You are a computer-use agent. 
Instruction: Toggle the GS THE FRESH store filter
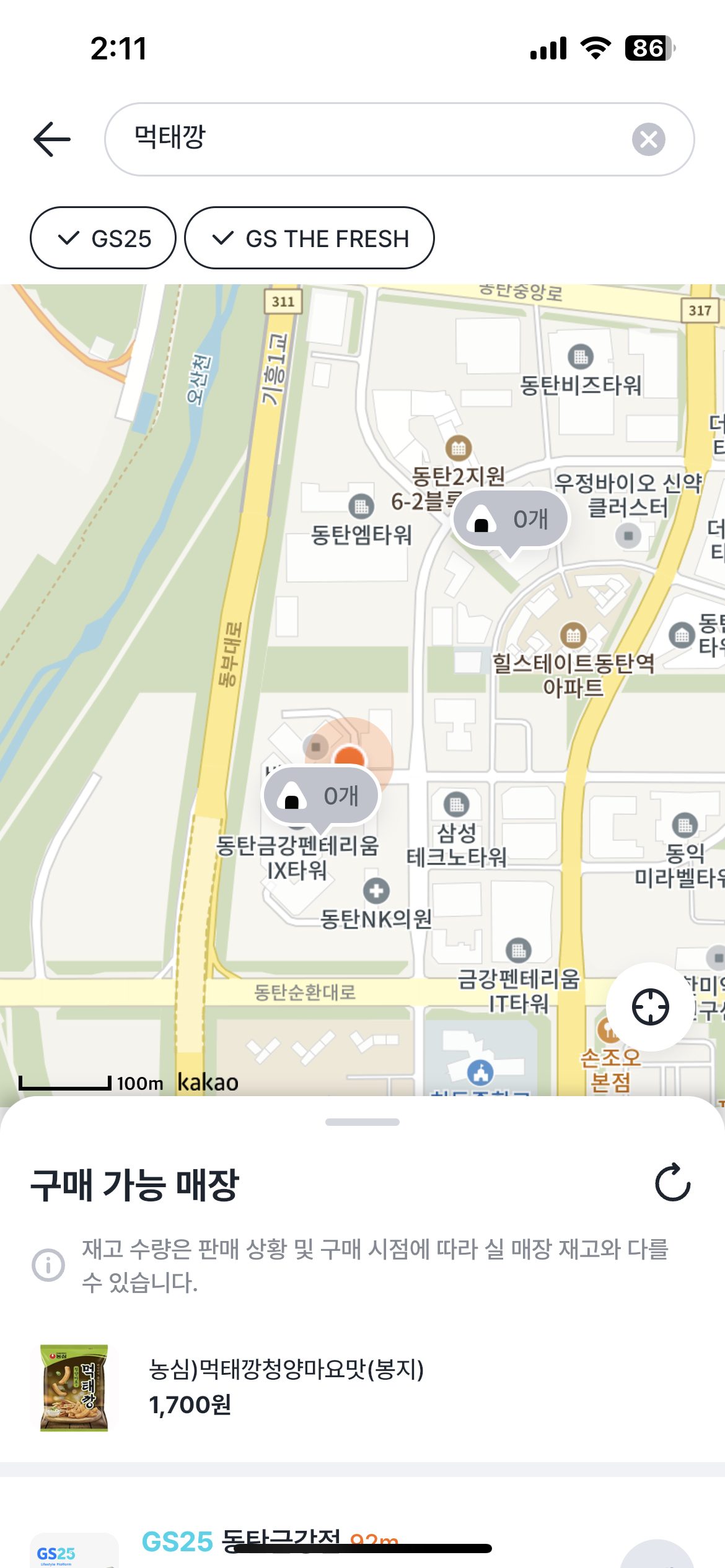pyautogui.click(x=310, y=238)
